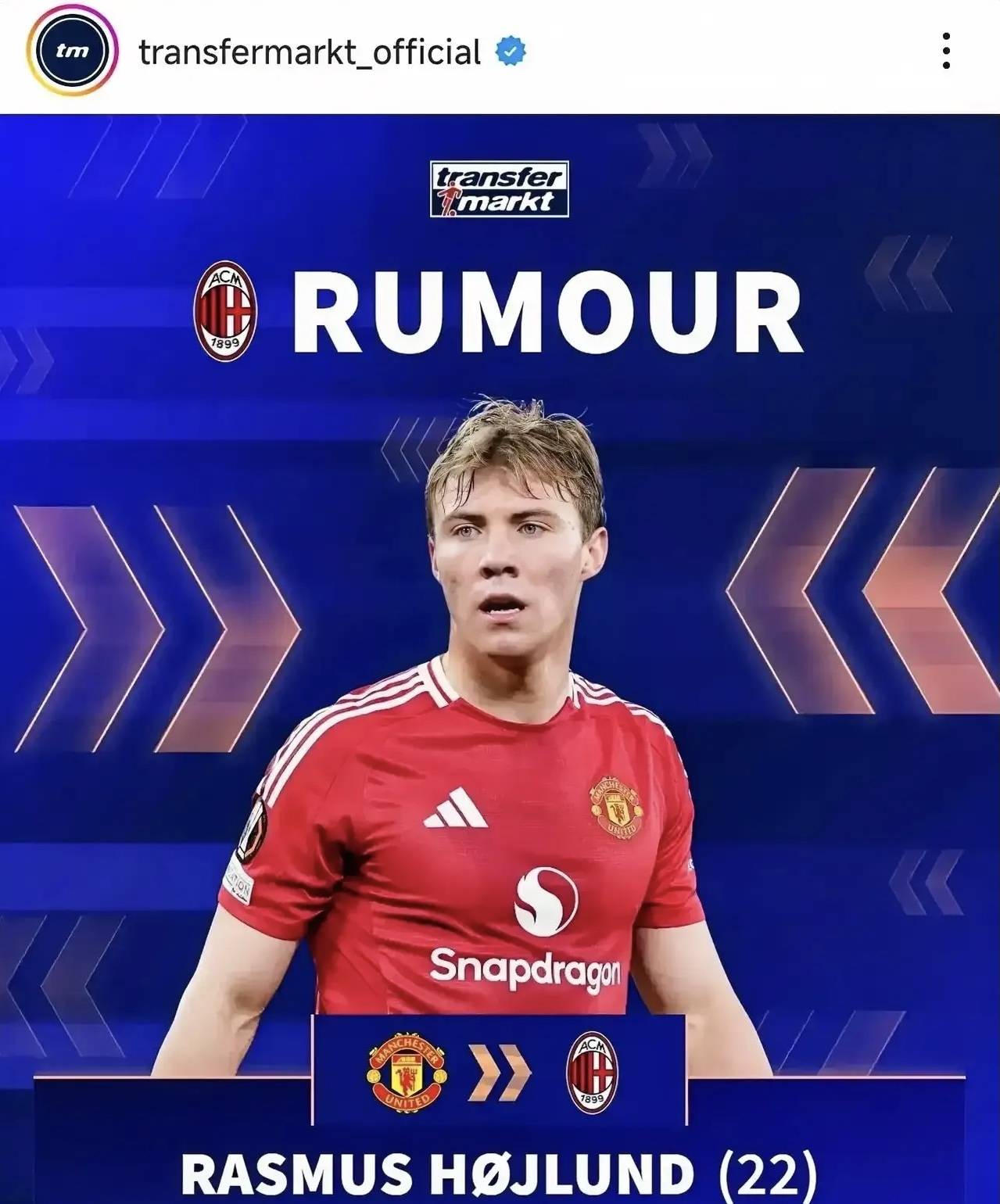The image size is (1000, 1204).
Task: Open the transfermarkt_official username link
Action: pyautogui.click(x=309, y=52)
